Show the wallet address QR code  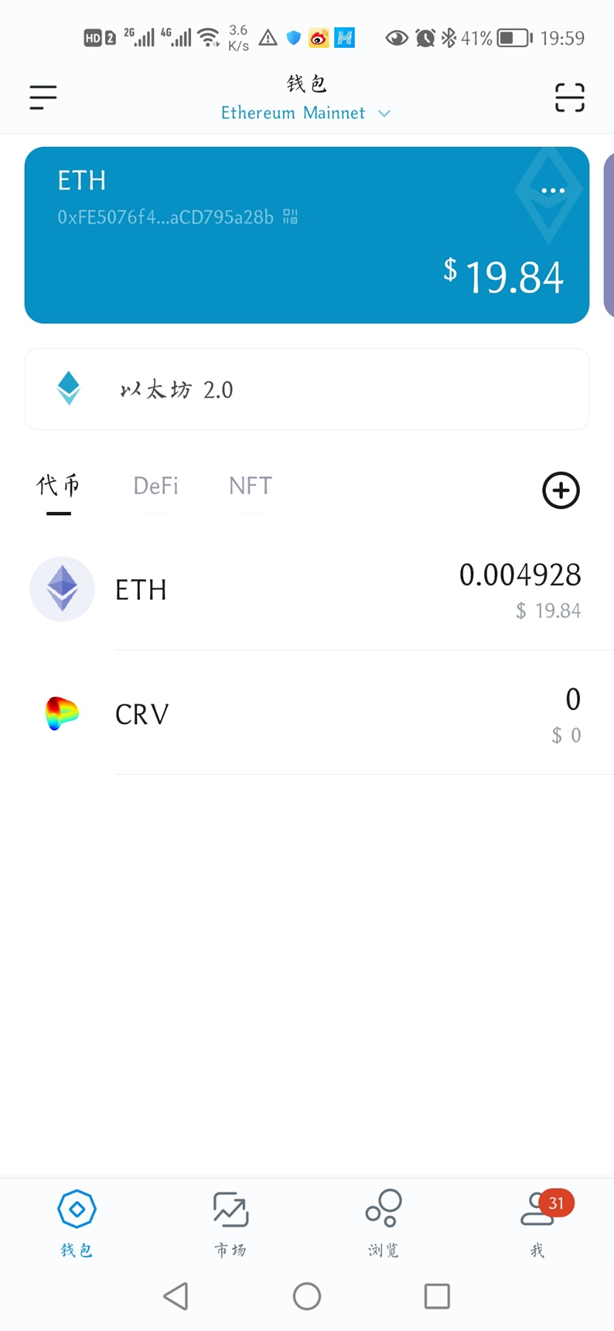(x=291, y=216)
